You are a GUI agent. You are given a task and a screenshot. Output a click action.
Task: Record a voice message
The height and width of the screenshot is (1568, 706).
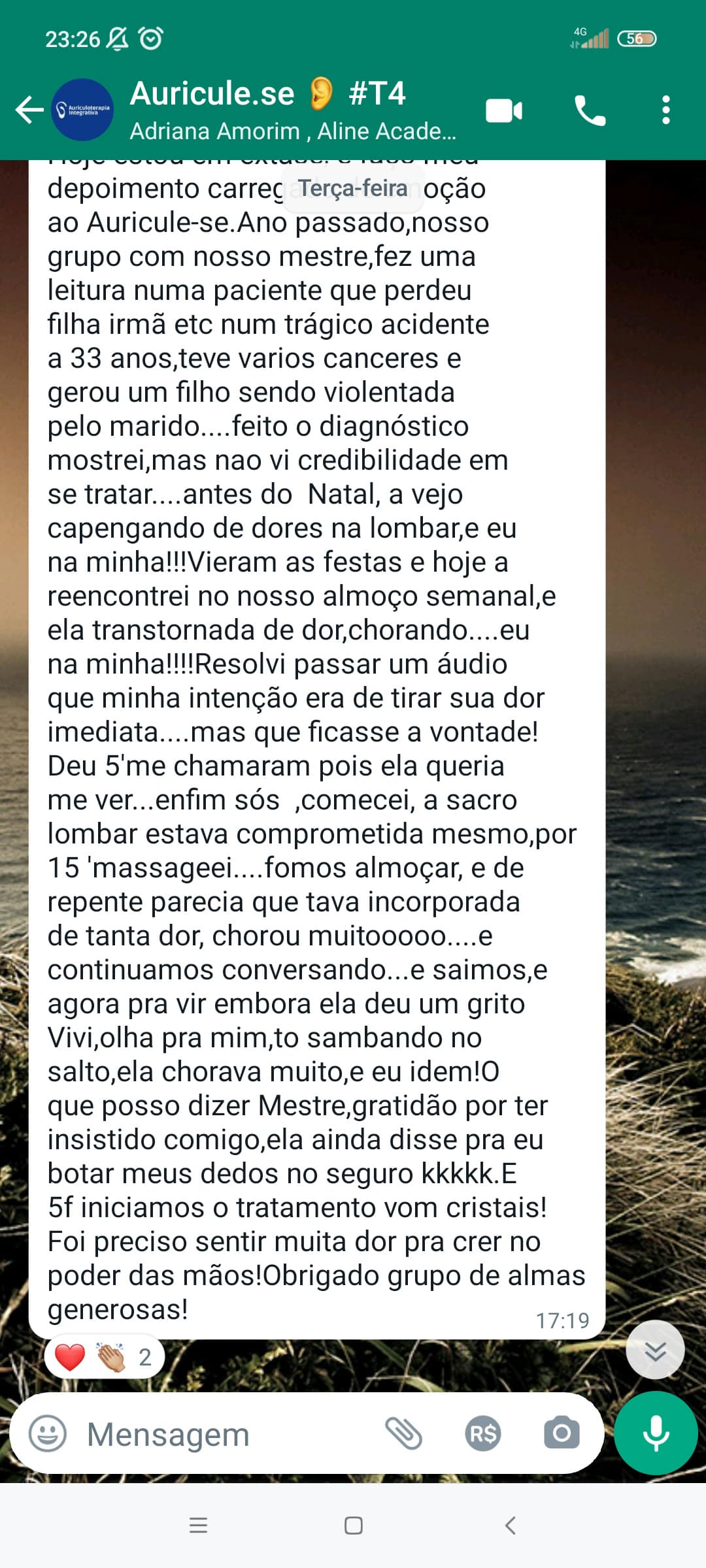pyautogui.click(x=656, y=1433)
